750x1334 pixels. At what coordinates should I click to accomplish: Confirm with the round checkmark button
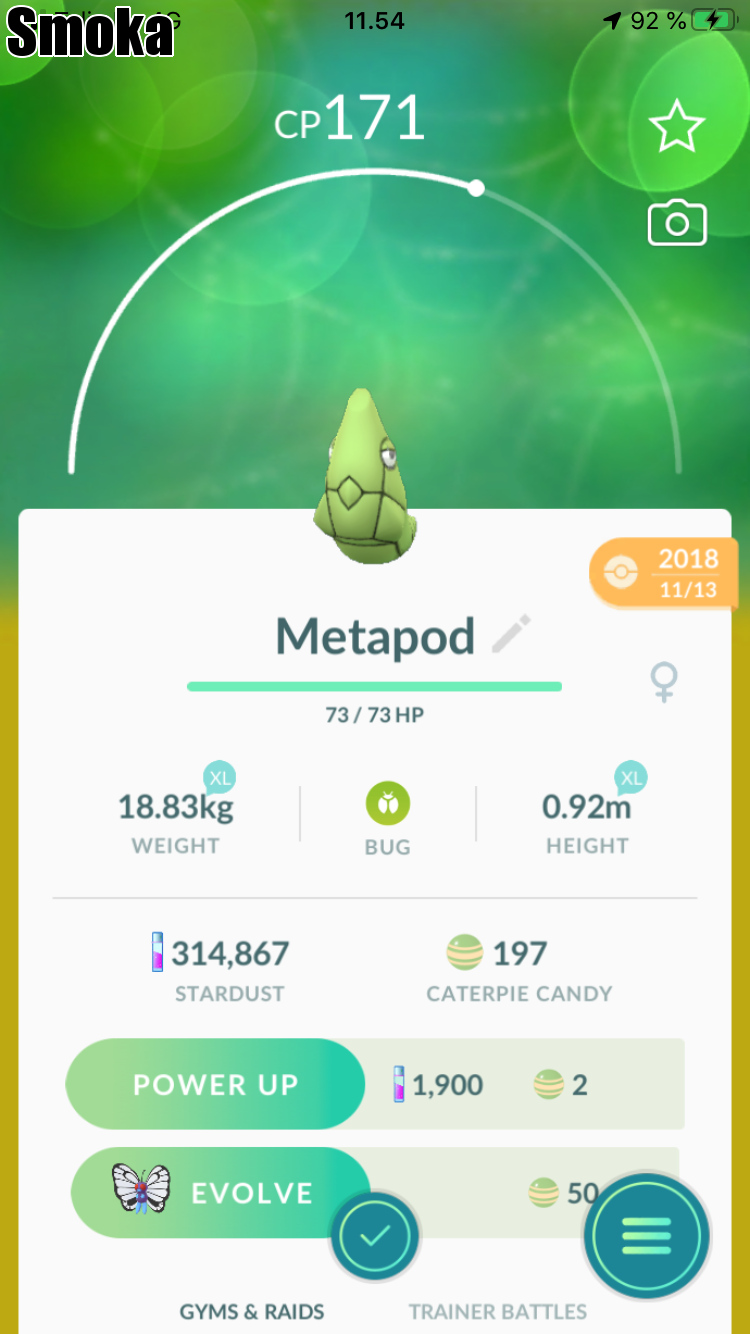(x=374, y=1238)
